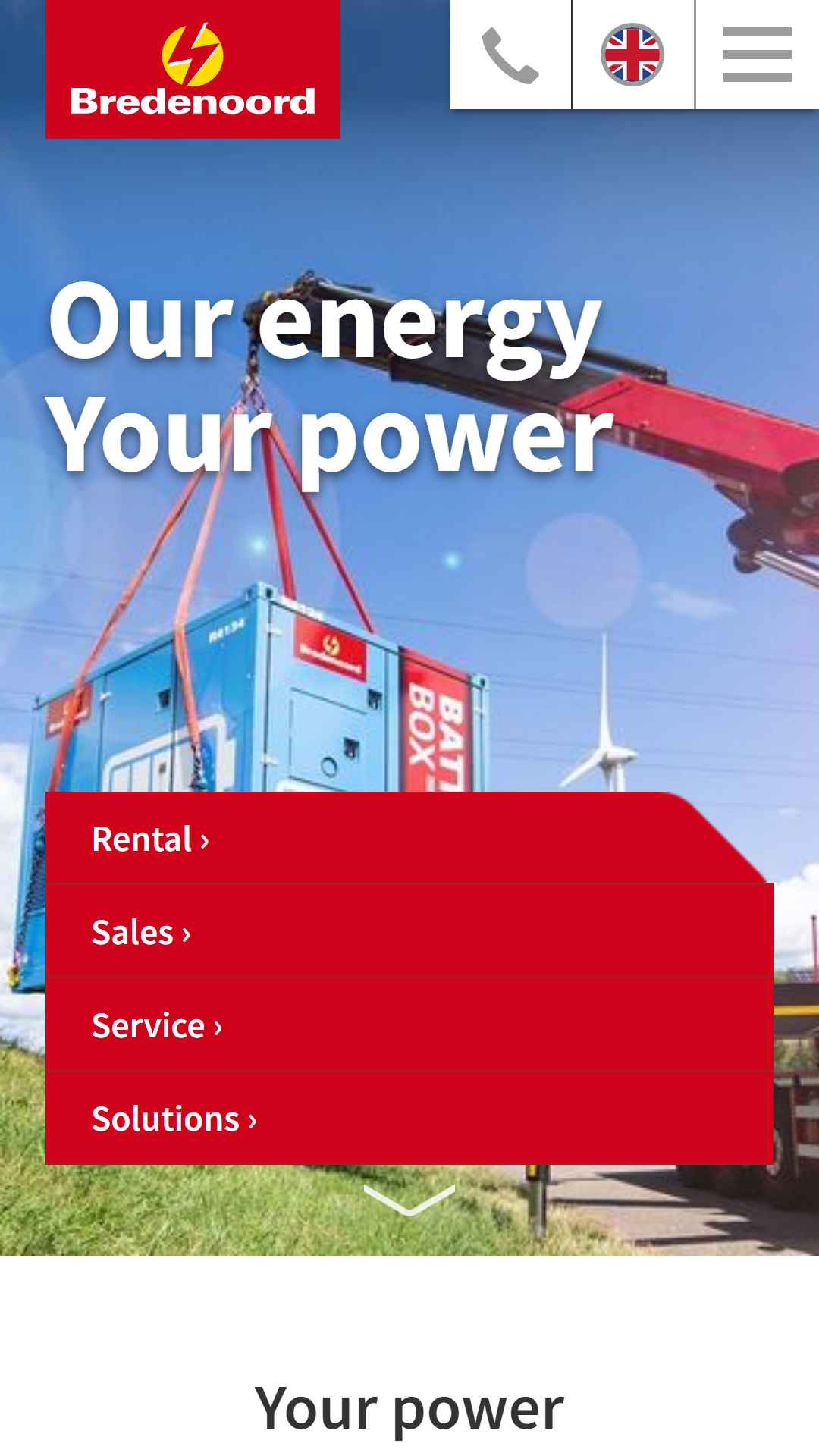Image resolution: width=819 pixels, height=1456 pixels.
Task: Tap the phone call icon
Action: point(510,55)
